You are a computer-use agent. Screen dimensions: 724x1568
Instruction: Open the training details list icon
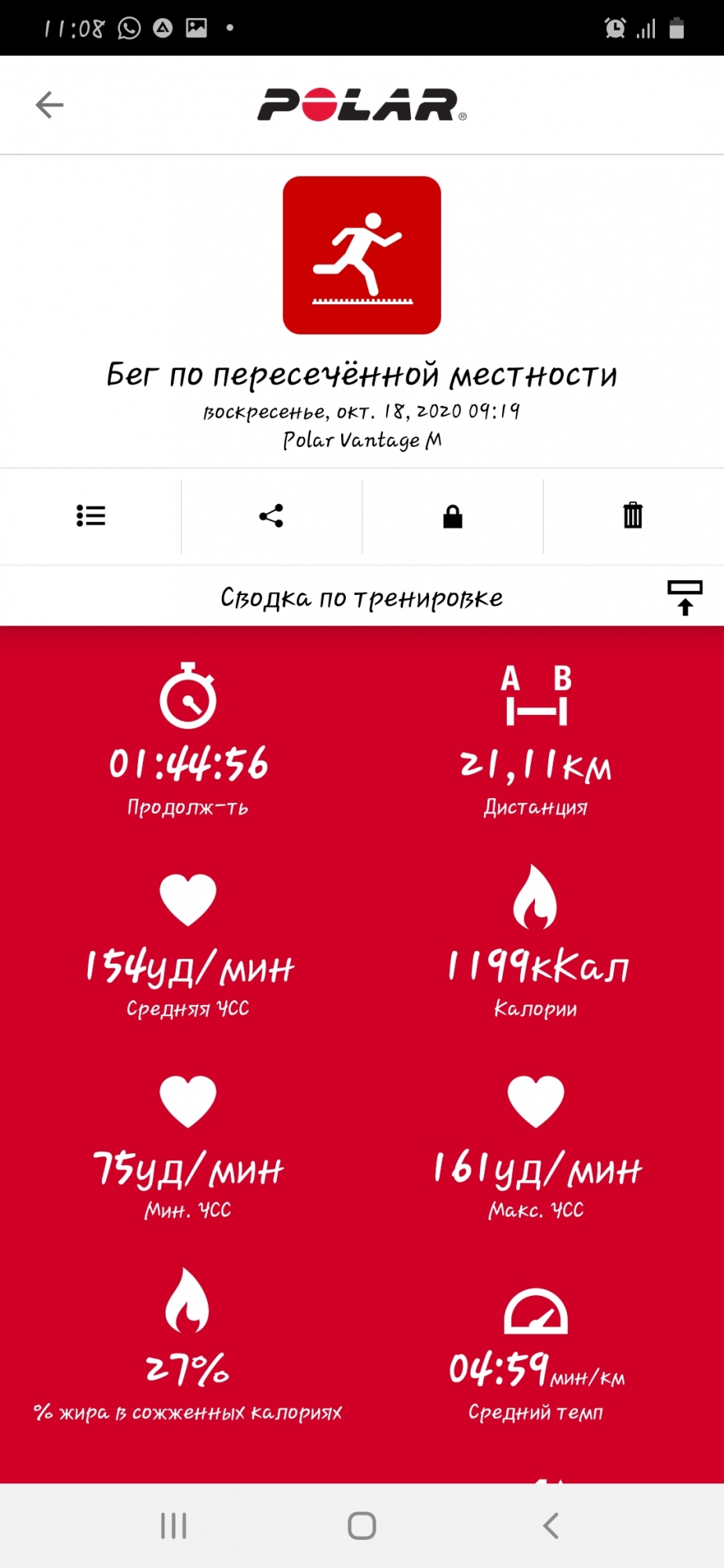pos(91,516)
